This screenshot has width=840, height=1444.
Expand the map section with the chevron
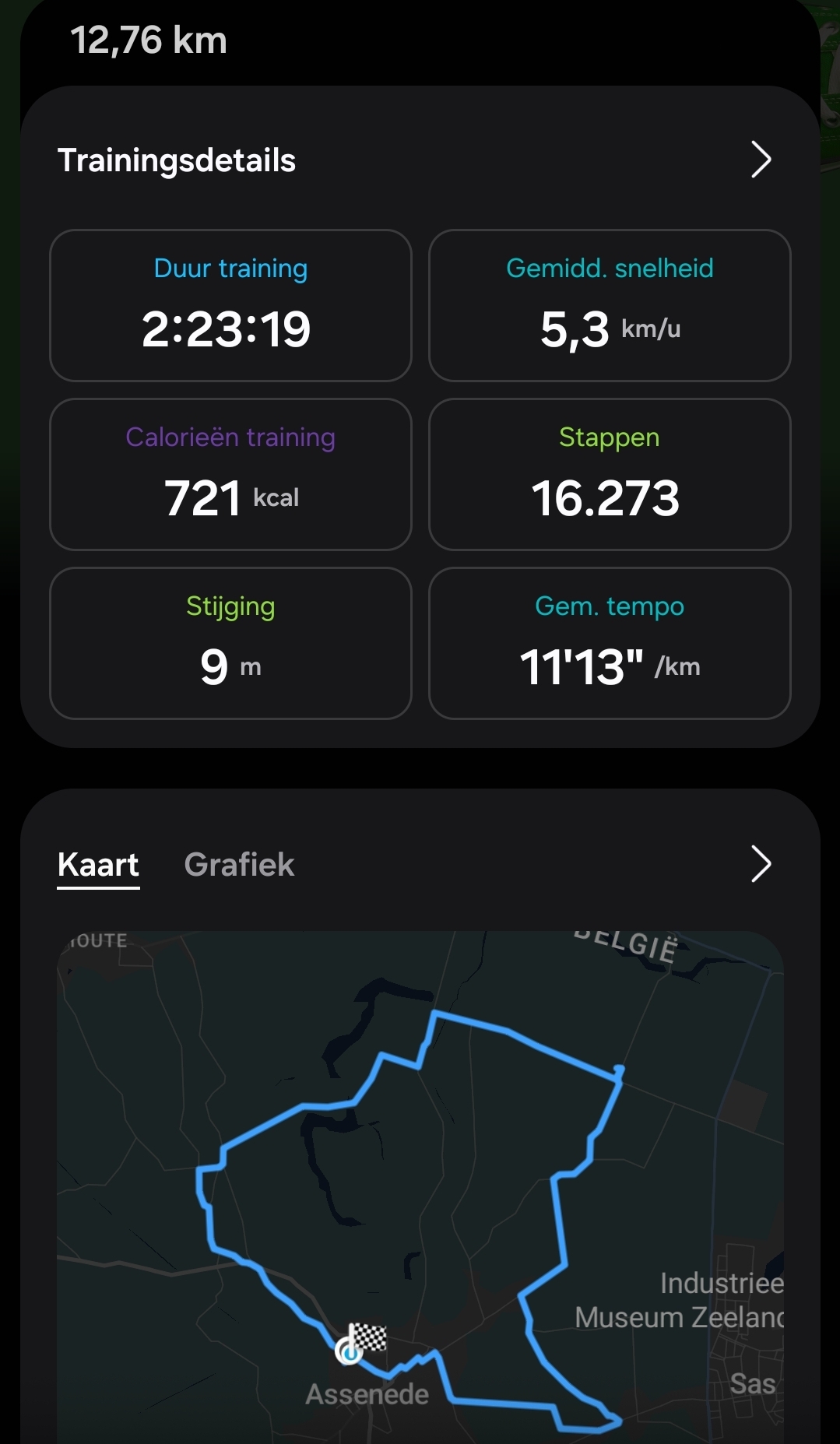[761, 864]
